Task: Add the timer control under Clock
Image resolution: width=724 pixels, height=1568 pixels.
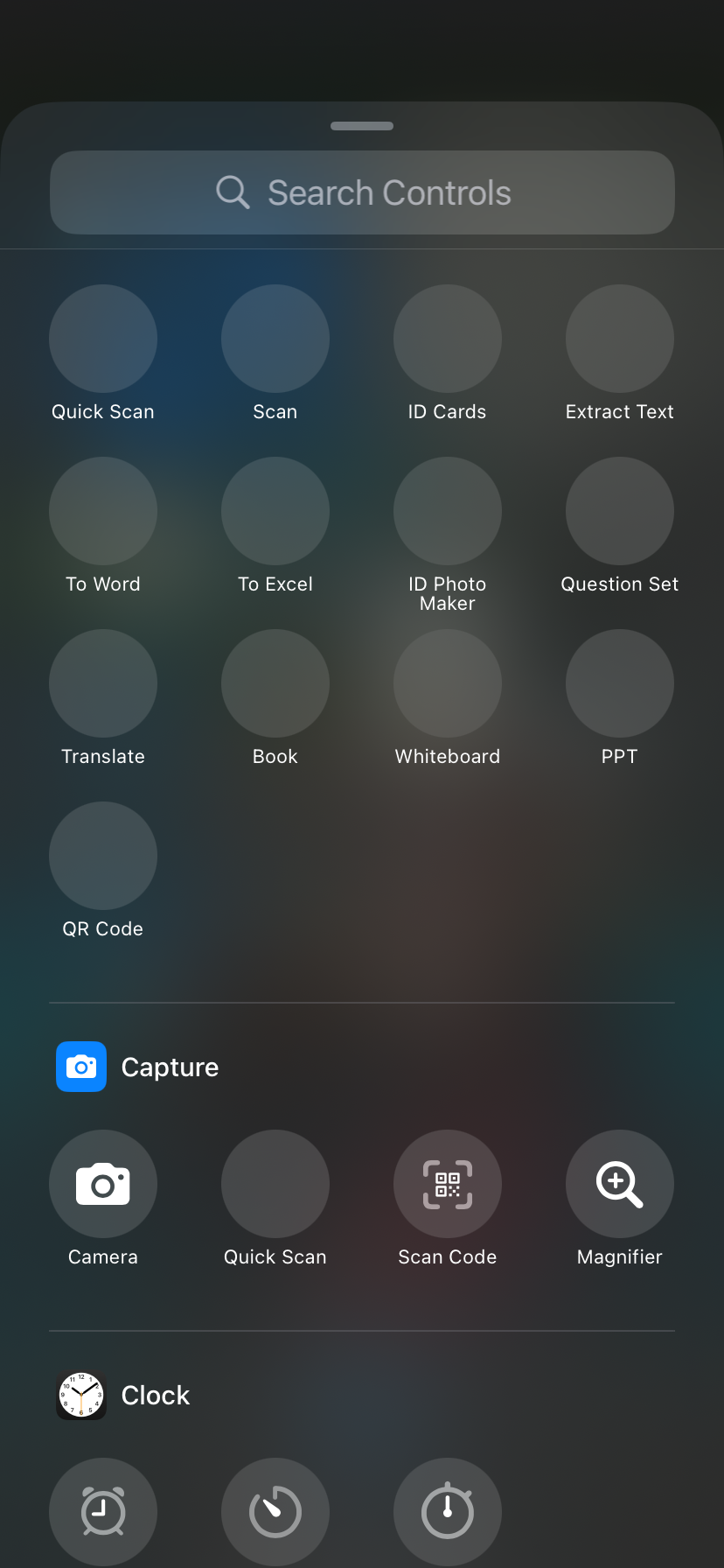Action: pos(275,1511)
